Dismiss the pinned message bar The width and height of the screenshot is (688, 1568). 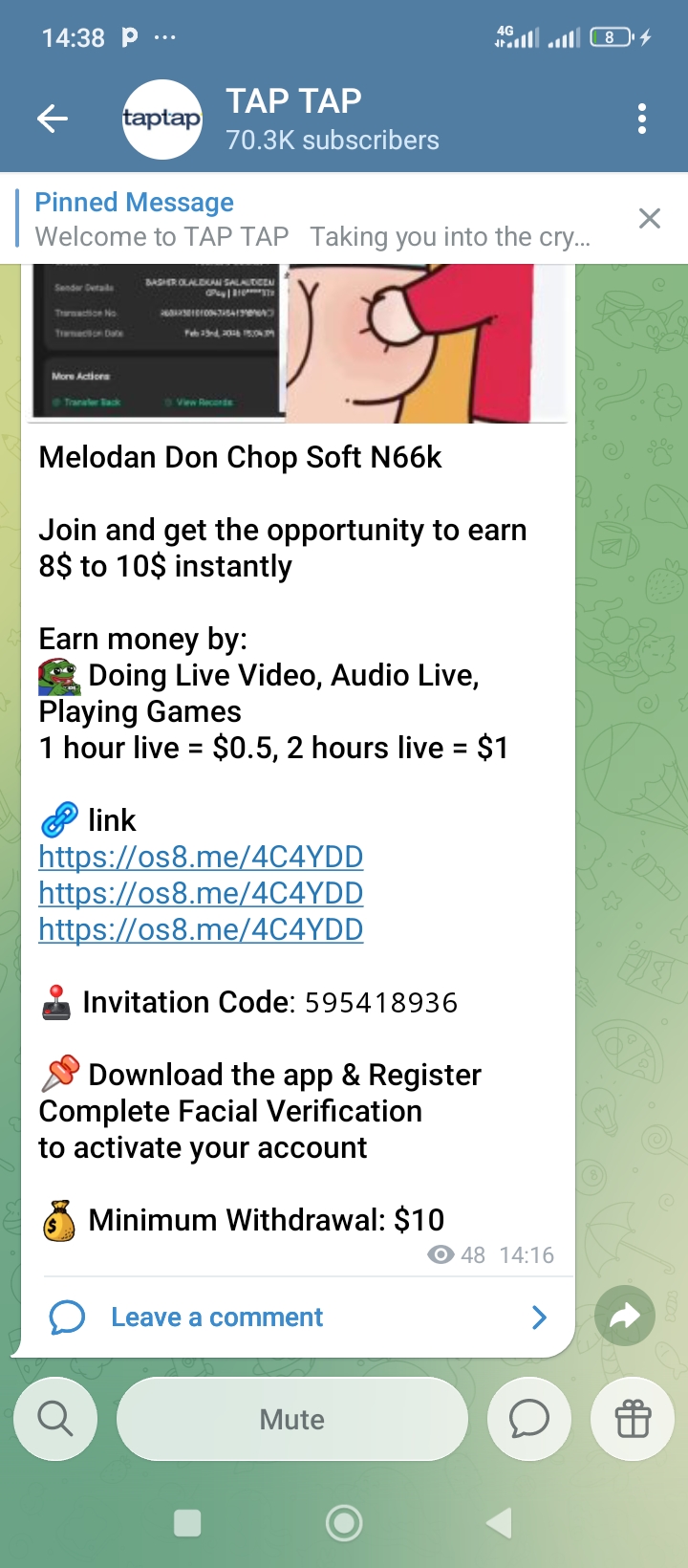coord(650,219)
